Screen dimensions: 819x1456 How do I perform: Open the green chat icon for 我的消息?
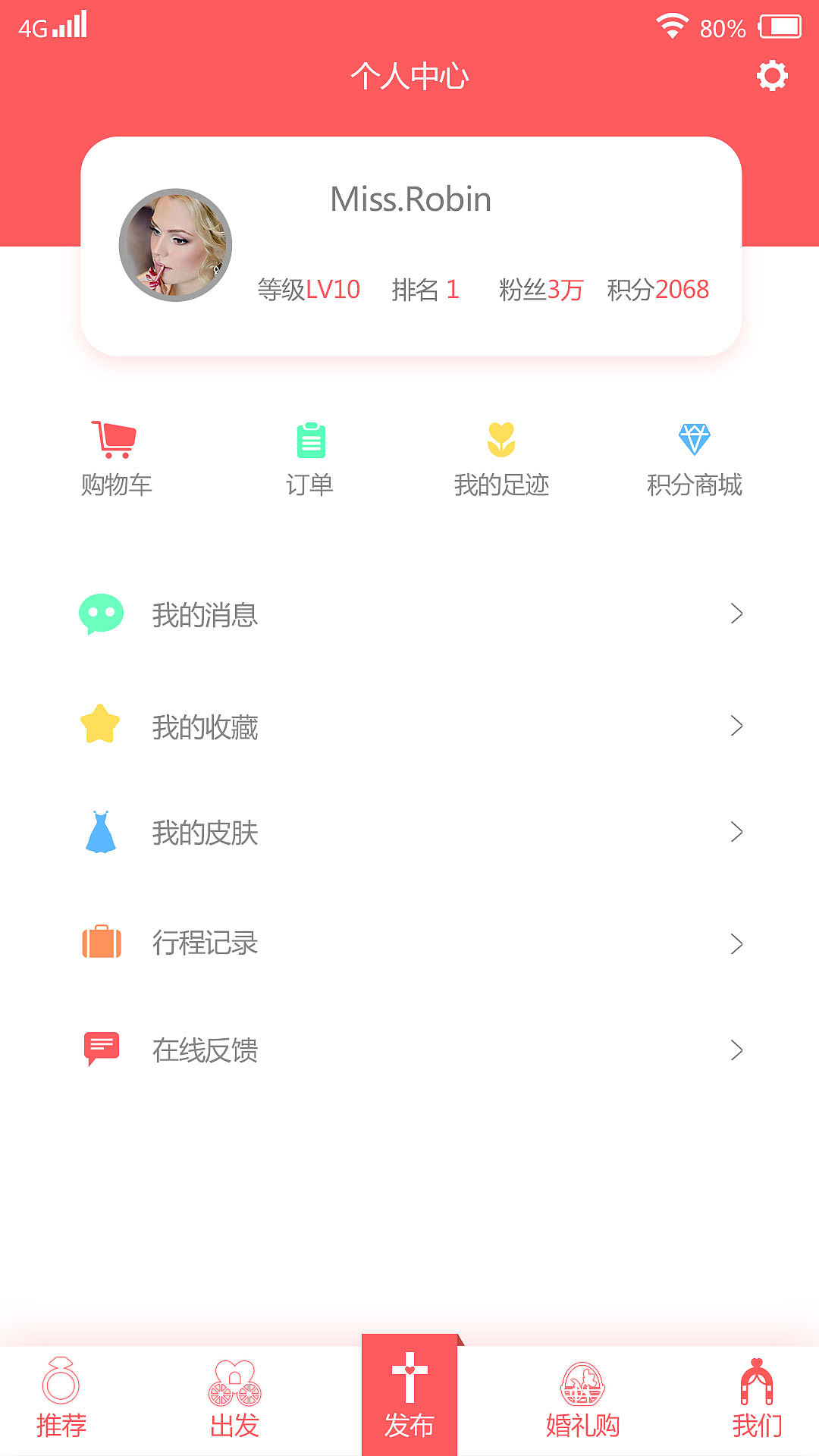point(102,614)
